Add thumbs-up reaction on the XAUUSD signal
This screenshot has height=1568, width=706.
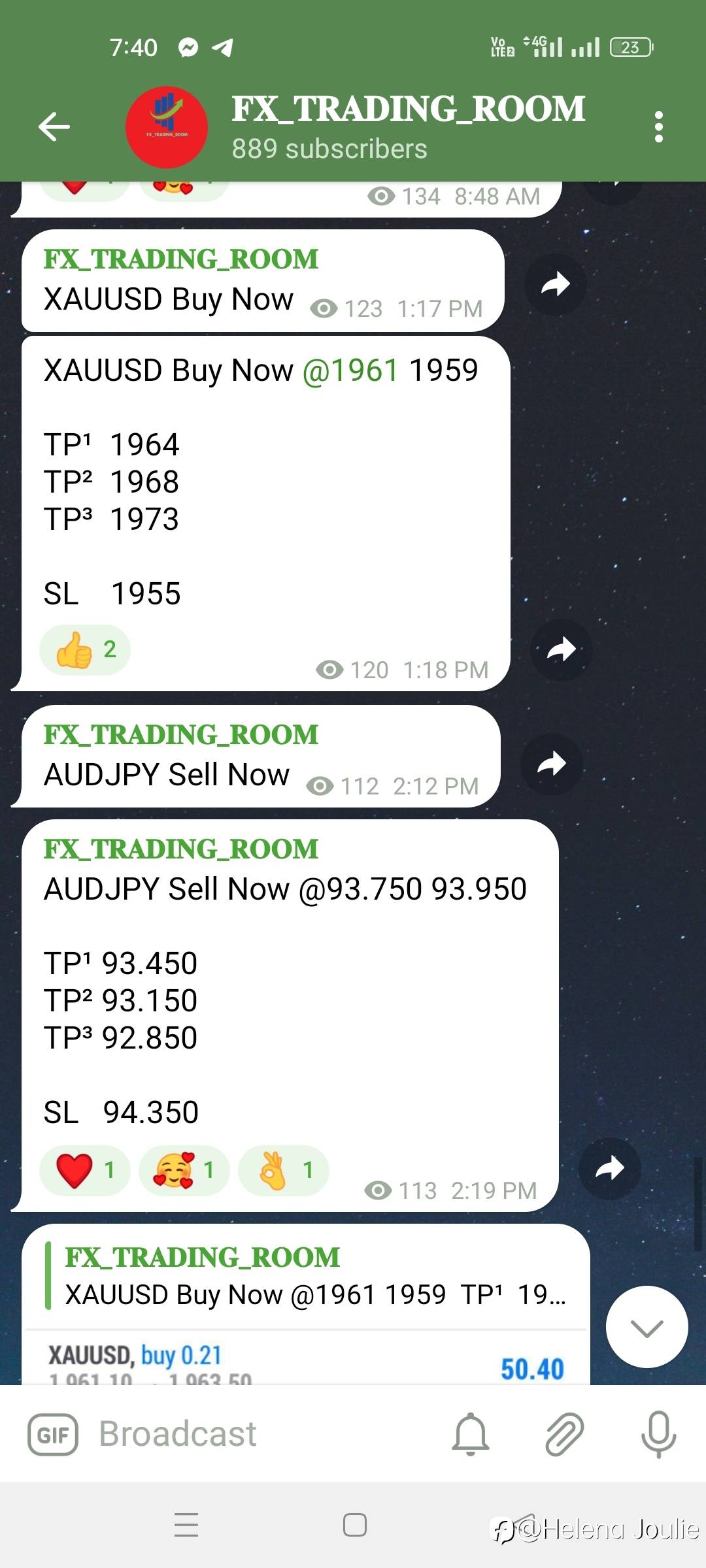pyautogui.click(x=85, y=650)
